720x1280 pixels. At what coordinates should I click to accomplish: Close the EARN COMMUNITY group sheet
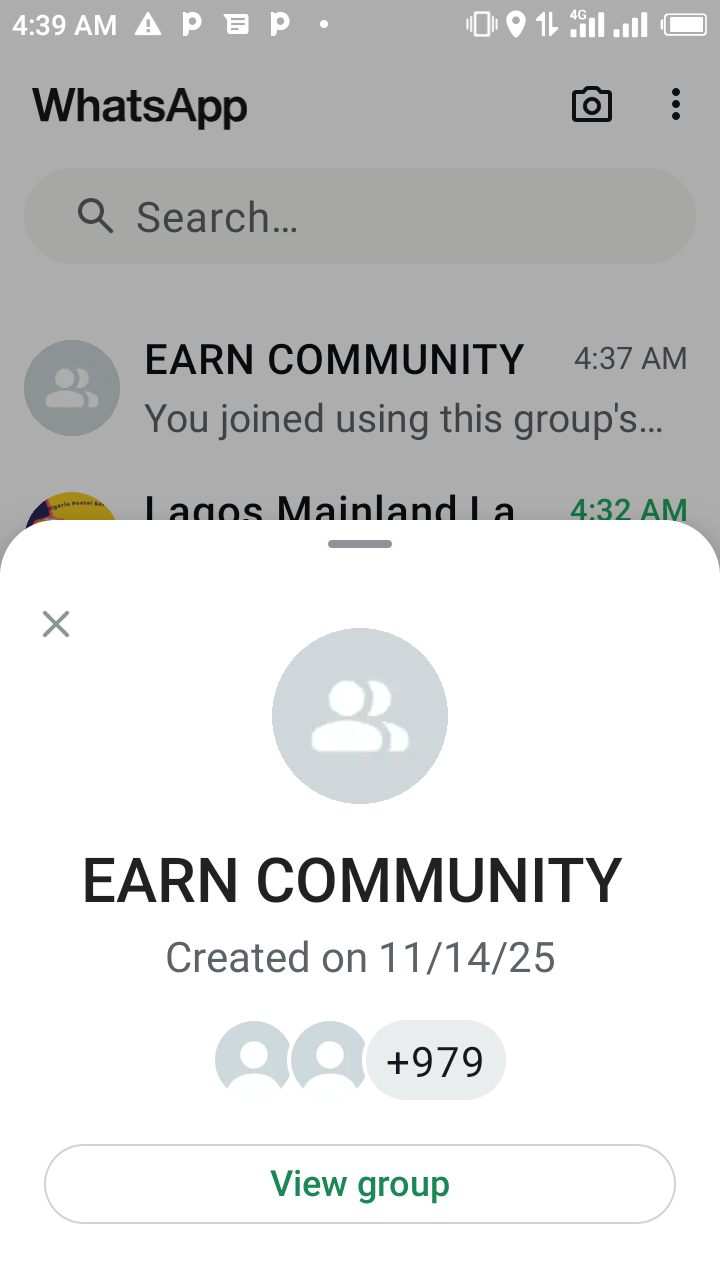pyautogui.click(x=56, y=624)
